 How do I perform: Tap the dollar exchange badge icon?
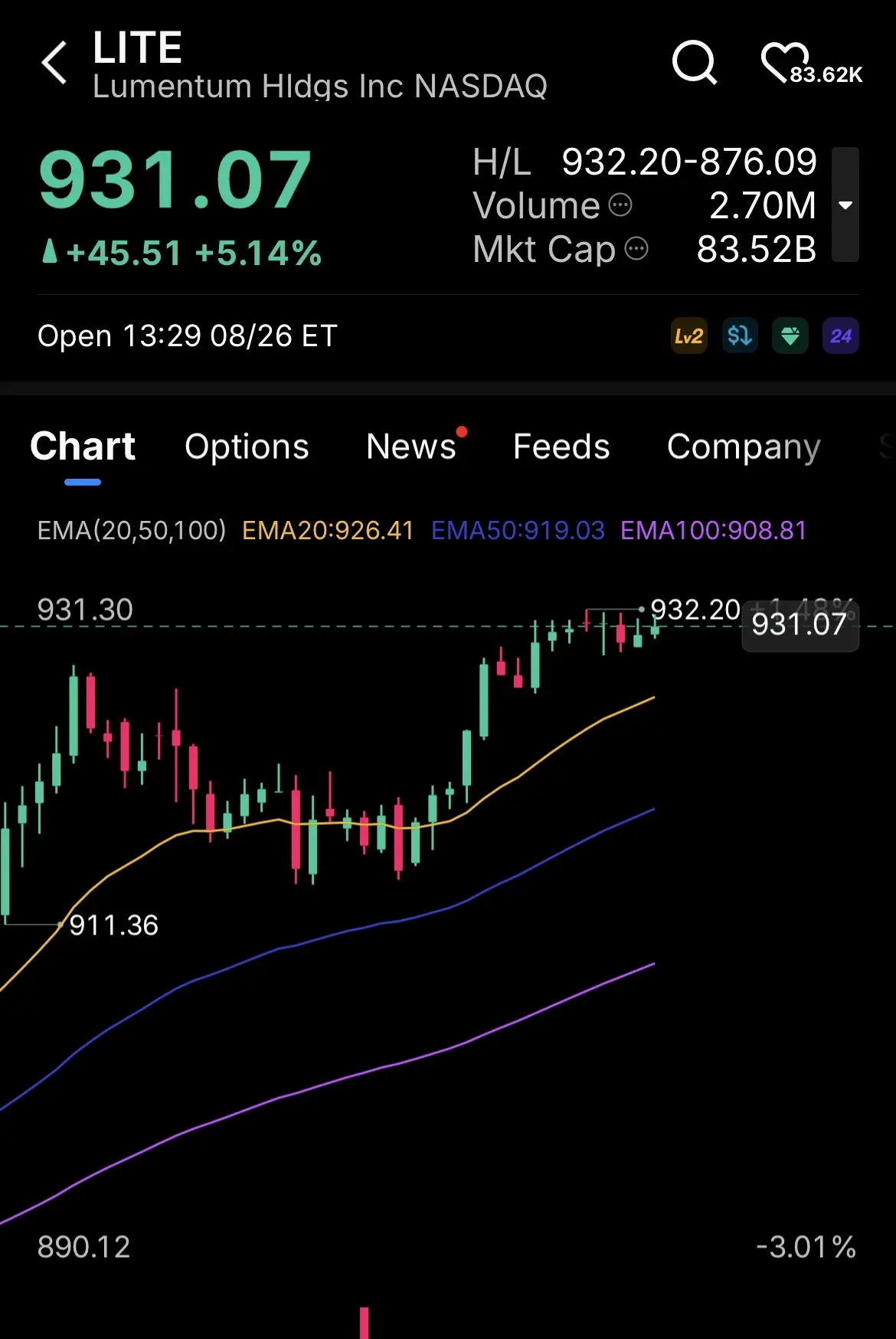[x=740, y=336]
